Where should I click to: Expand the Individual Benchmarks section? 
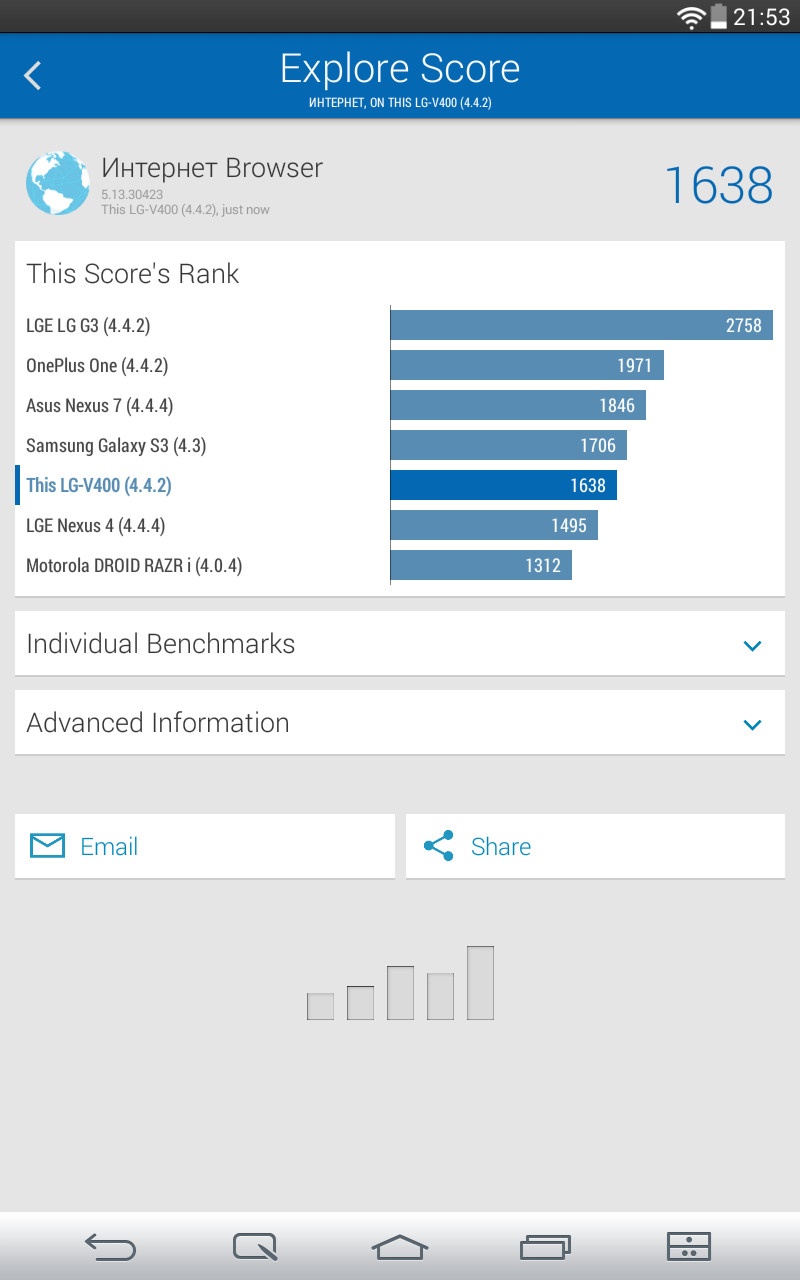click(x=400, y=644)
